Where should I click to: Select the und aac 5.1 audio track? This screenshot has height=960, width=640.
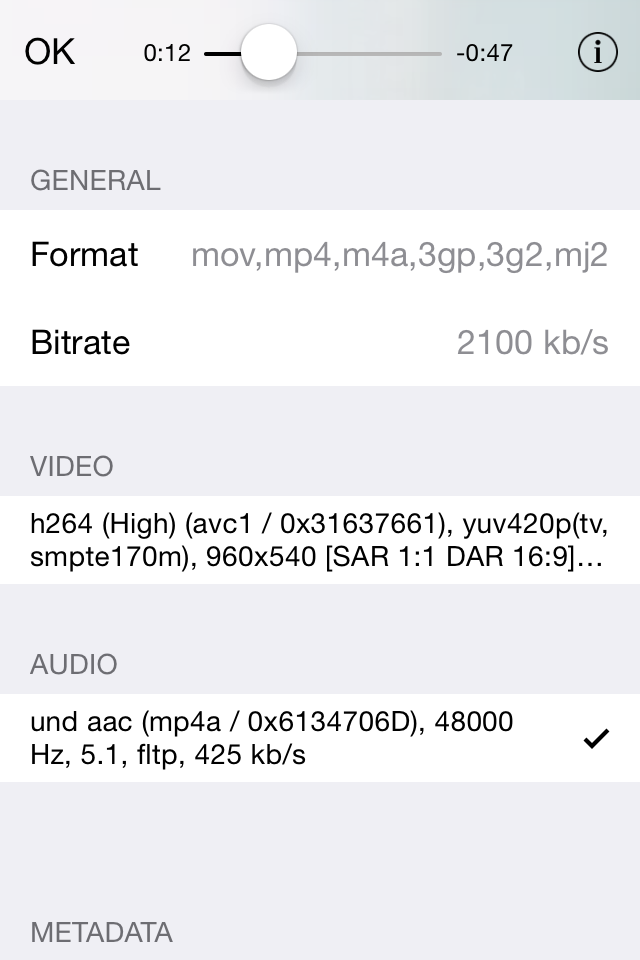320,738
